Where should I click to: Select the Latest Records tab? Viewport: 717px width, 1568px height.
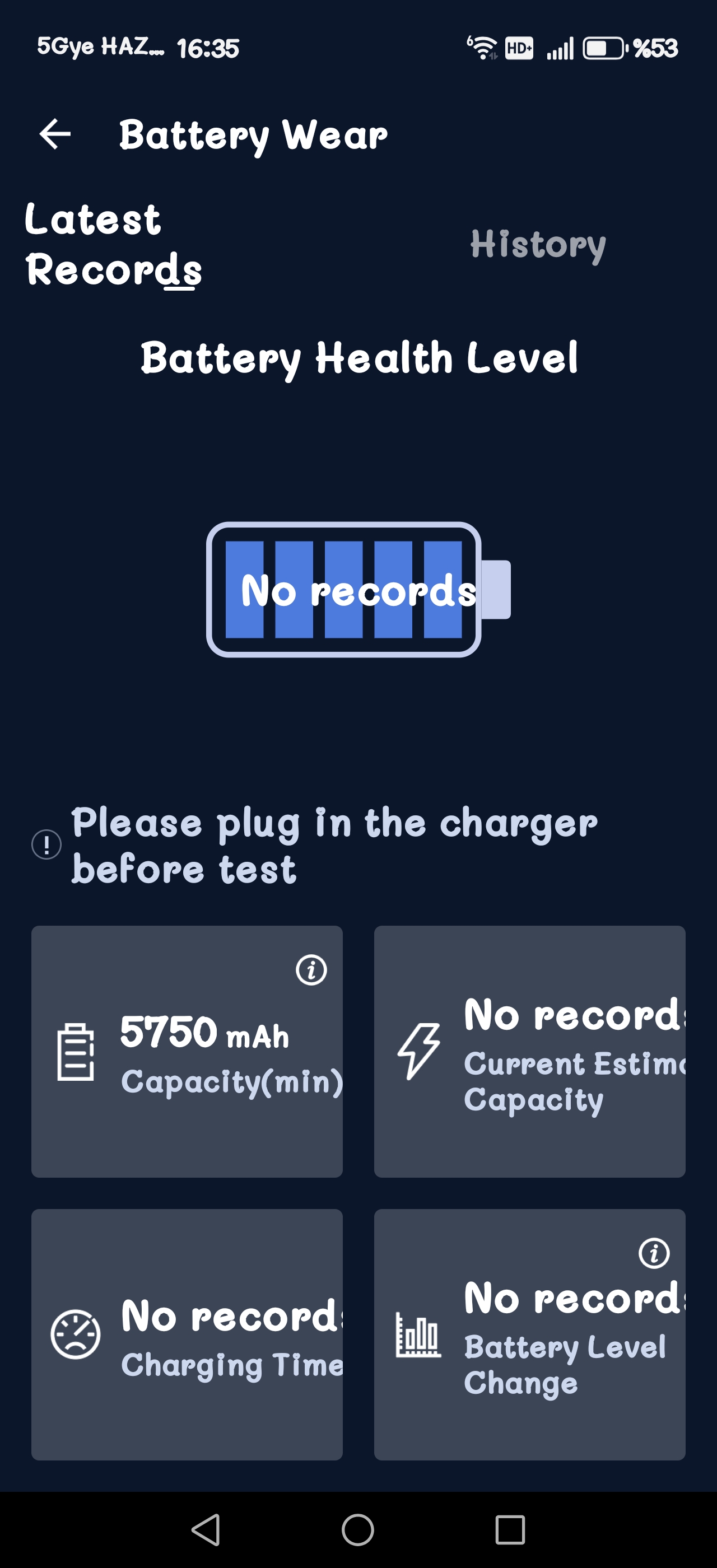[x=113, y=245]
